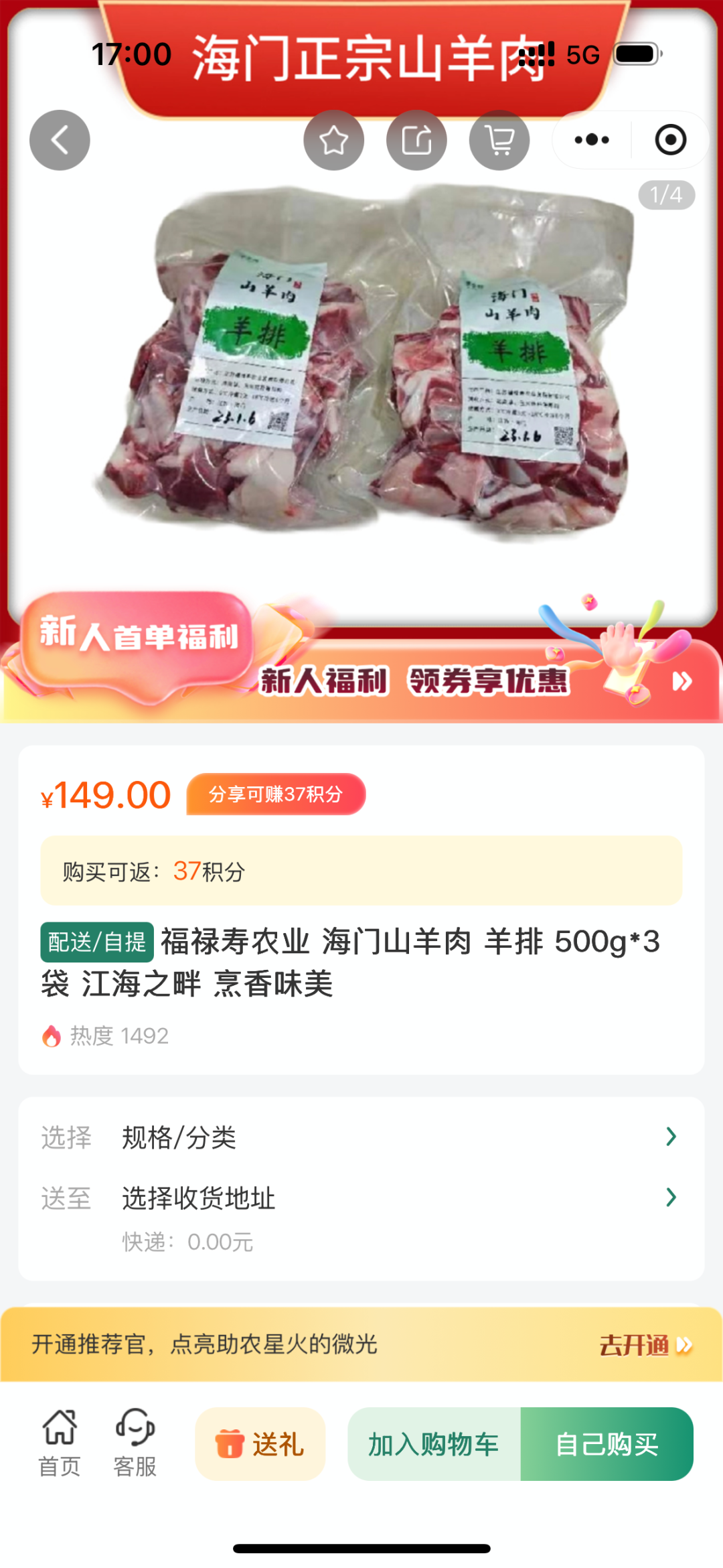The height and width of the screenshot is (1568, 723).
Task: Contact 客服 customer service
Action: tap(135, 1443)
